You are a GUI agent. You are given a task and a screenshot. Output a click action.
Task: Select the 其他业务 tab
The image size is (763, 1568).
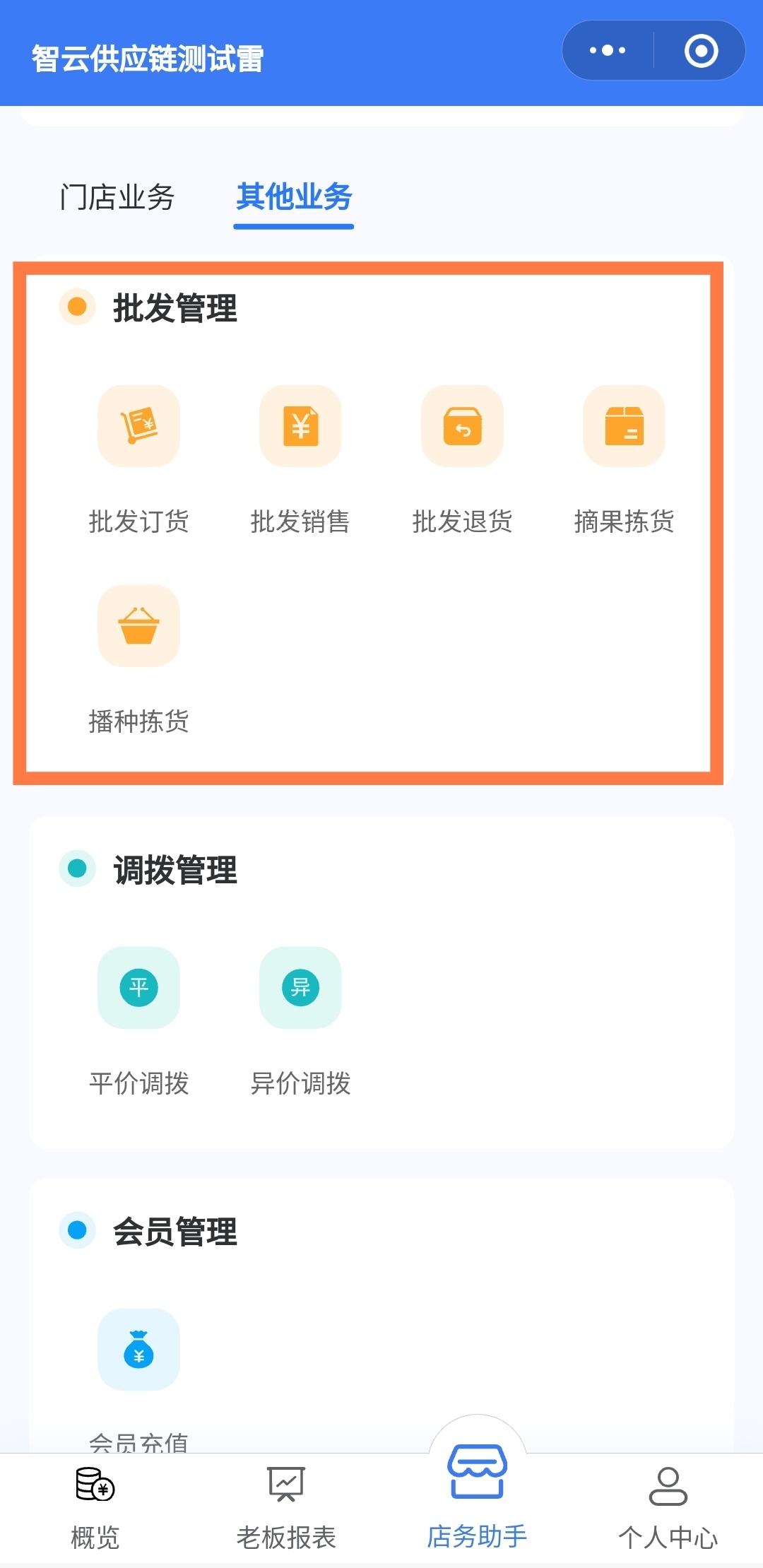(x=294, y=197)
